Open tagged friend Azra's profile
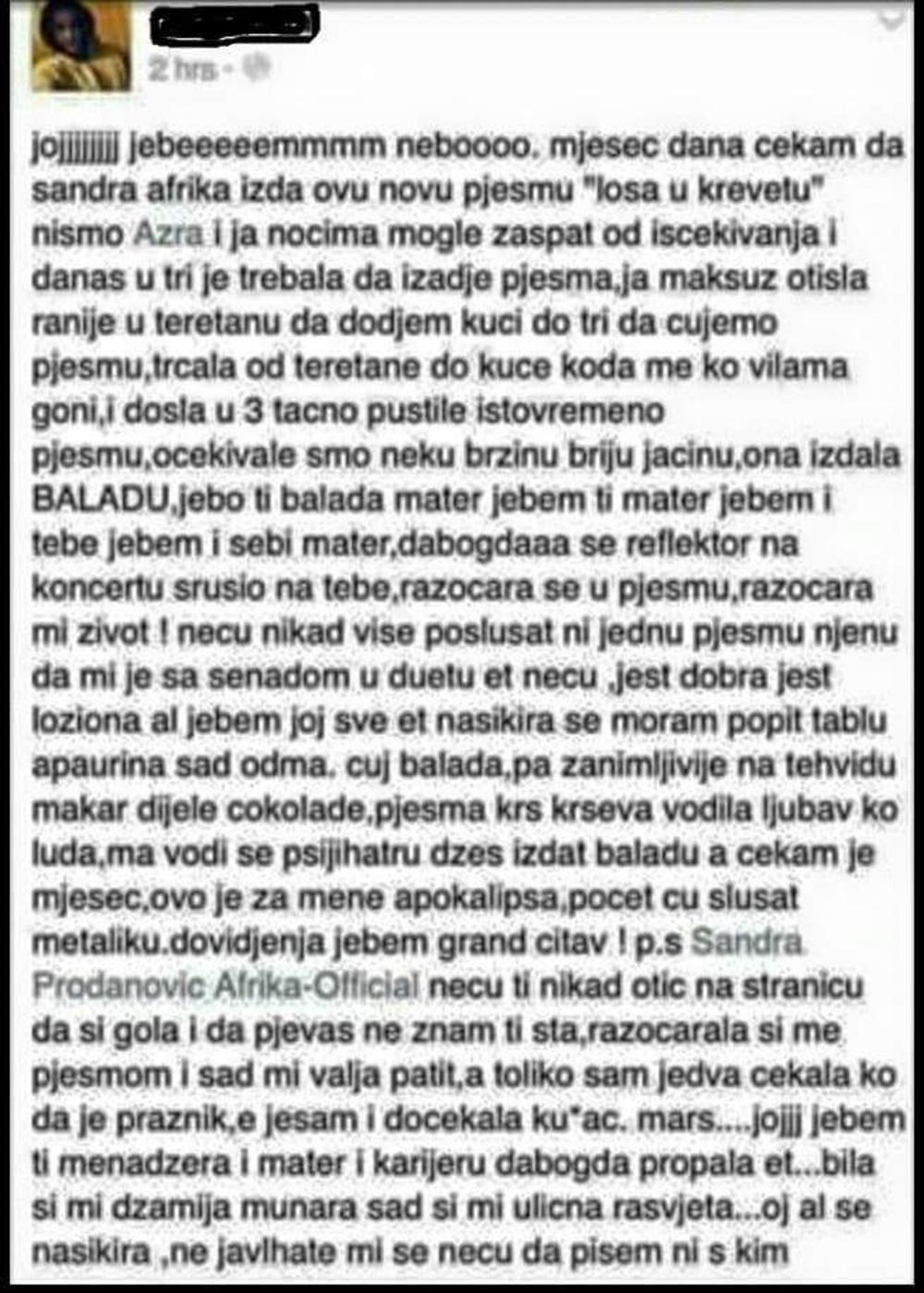Image resolution: width=924 pixels, height=1293 pixels. click(168, 234)
